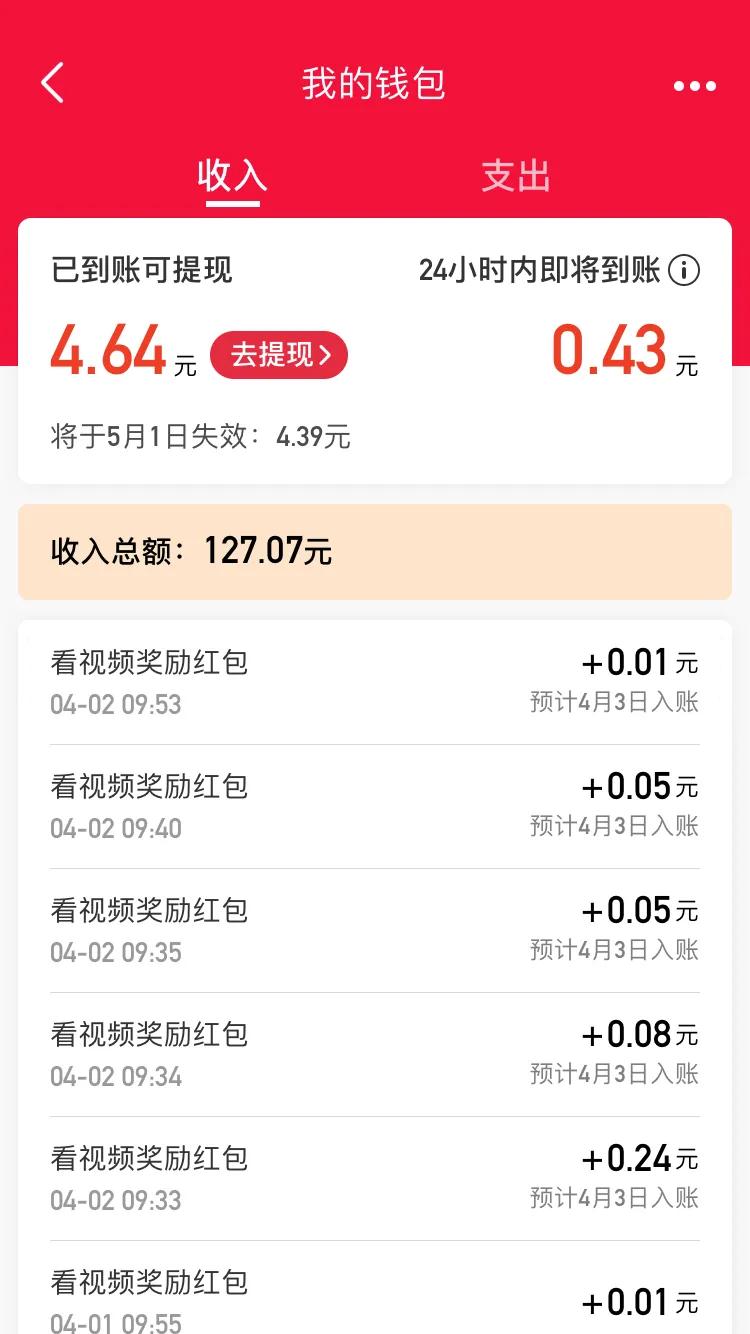Tap the info icon beside 24小时内即将到账
Screen dimensions: 750x1334
click(685, 269)
